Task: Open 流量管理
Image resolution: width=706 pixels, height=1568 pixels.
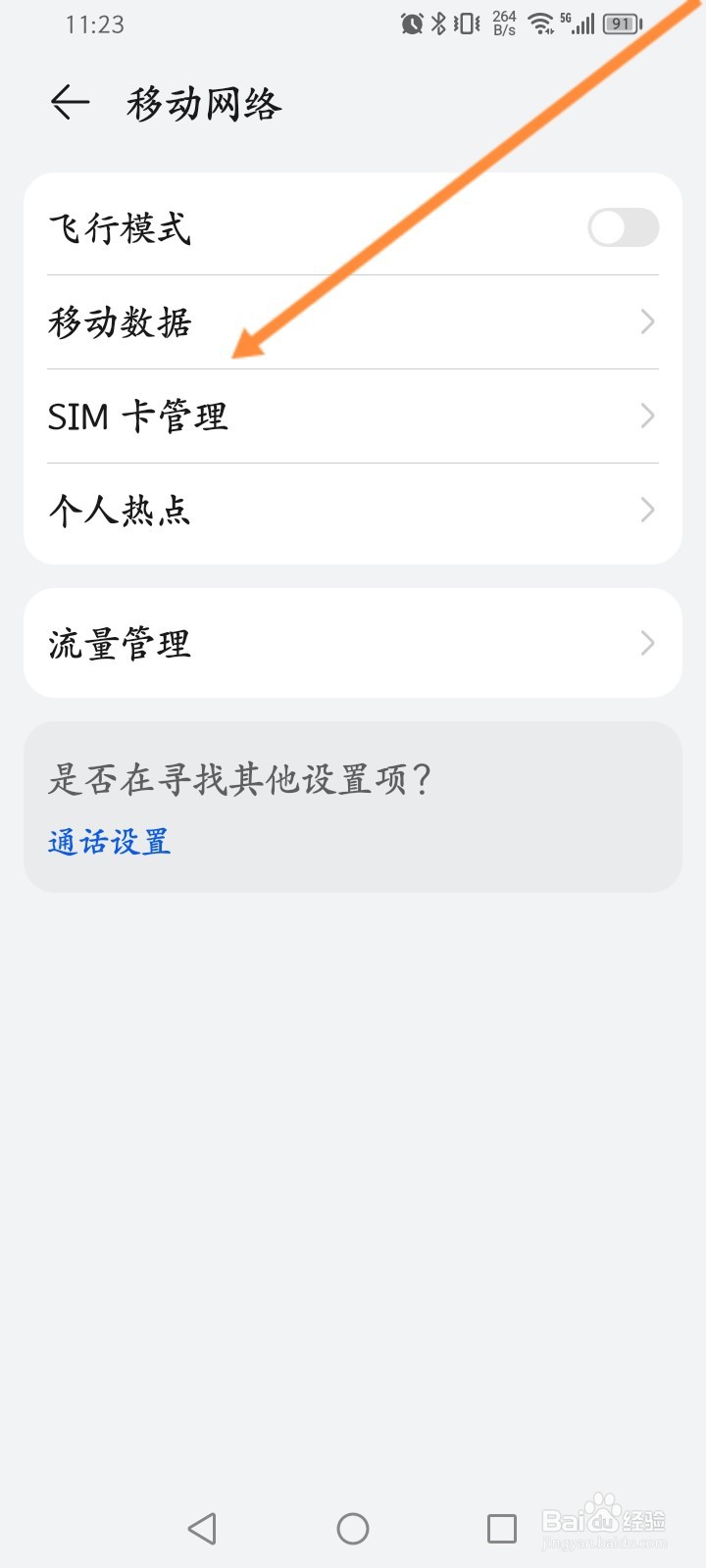Action: (353, 644)
